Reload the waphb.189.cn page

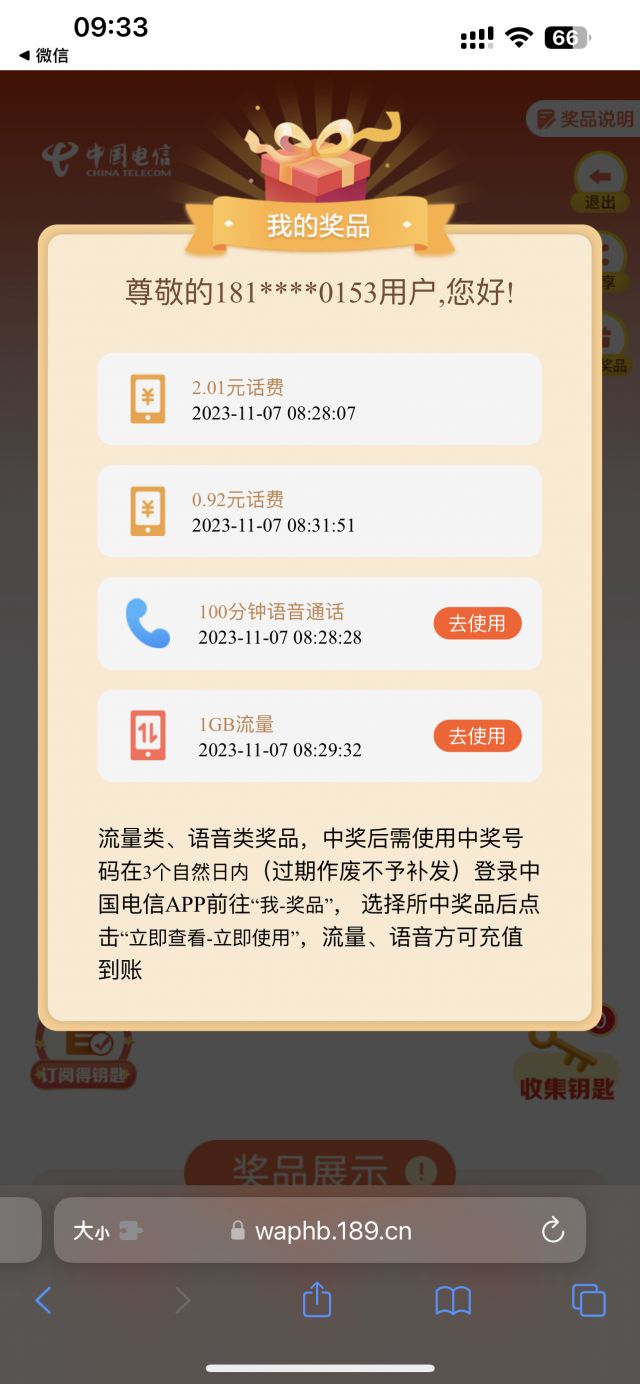553,1231
